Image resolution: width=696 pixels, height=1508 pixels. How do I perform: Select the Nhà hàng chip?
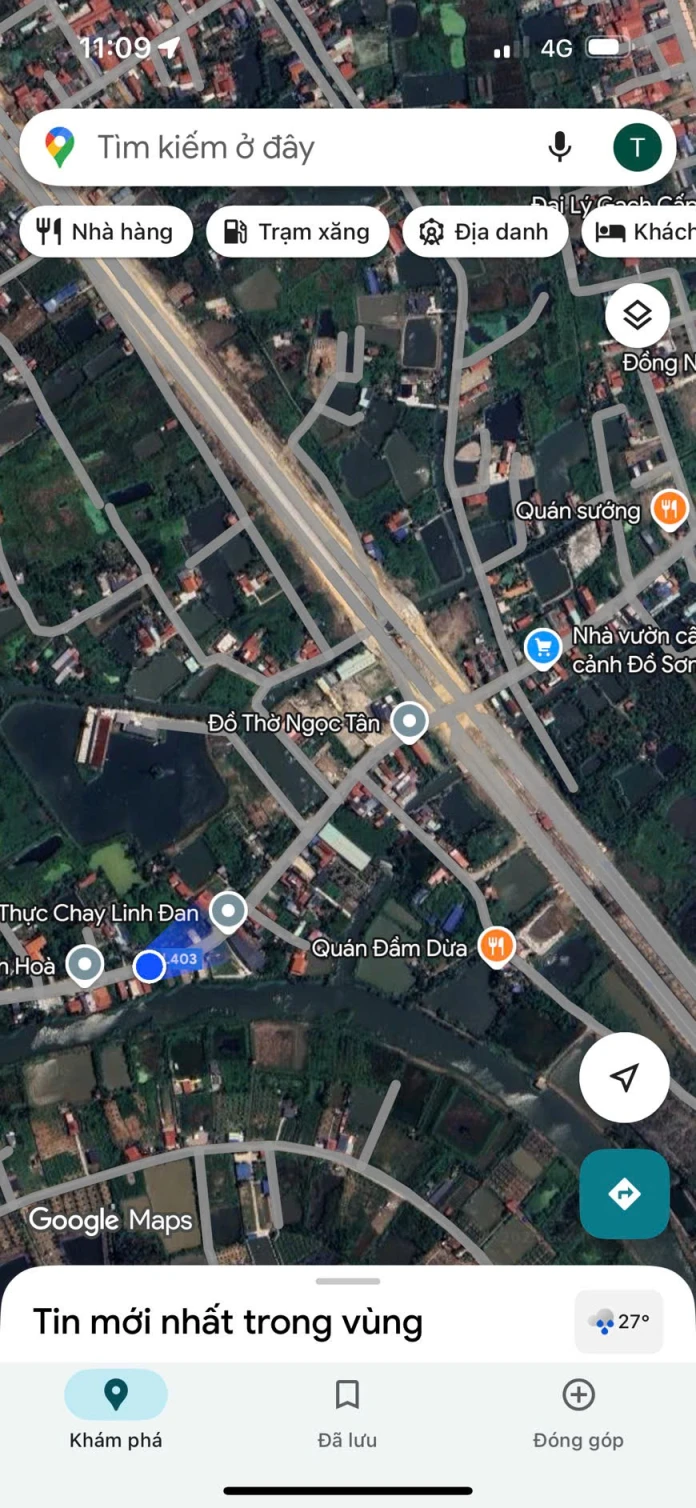(105, 232)
